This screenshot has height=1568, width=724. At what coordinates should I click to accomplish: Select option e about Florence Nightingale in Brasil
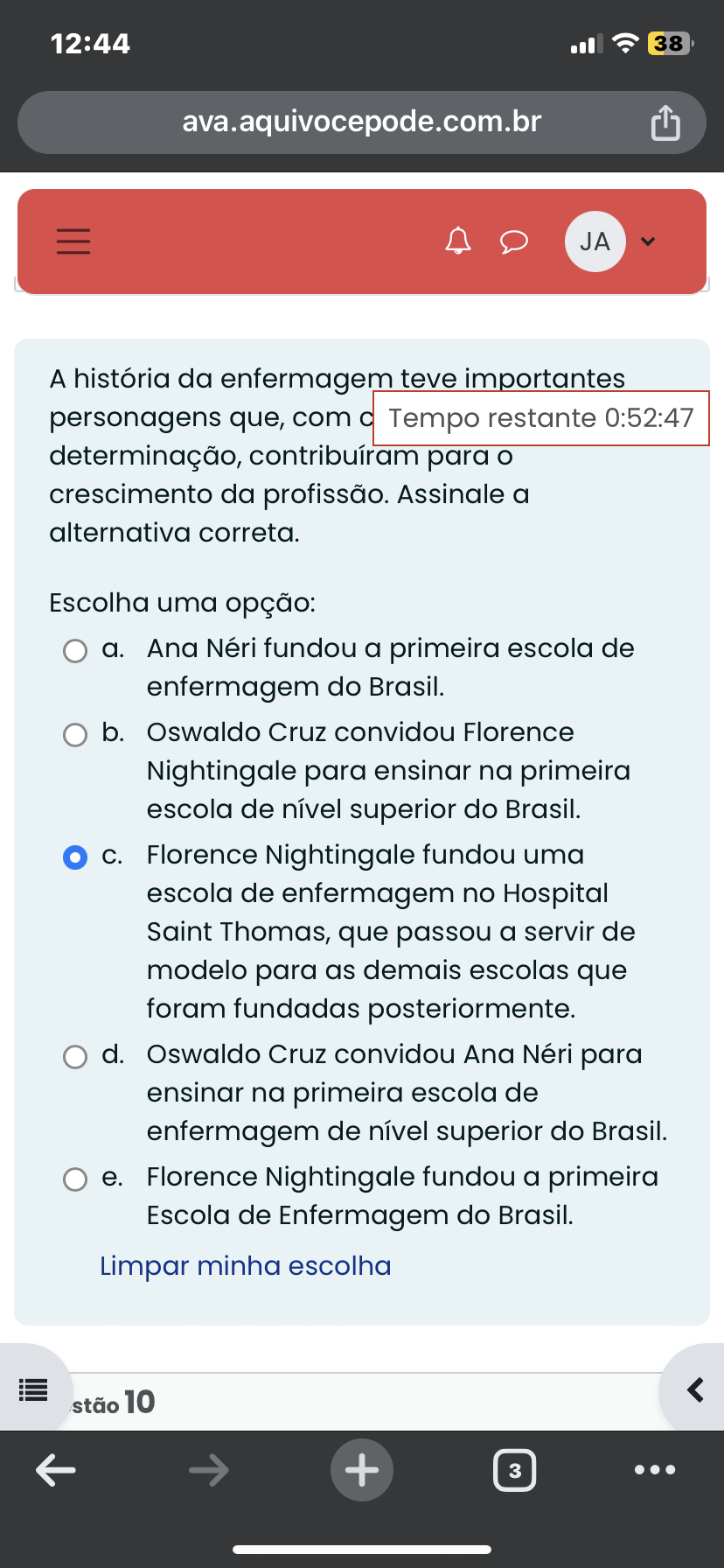[x=75, y=1179]
